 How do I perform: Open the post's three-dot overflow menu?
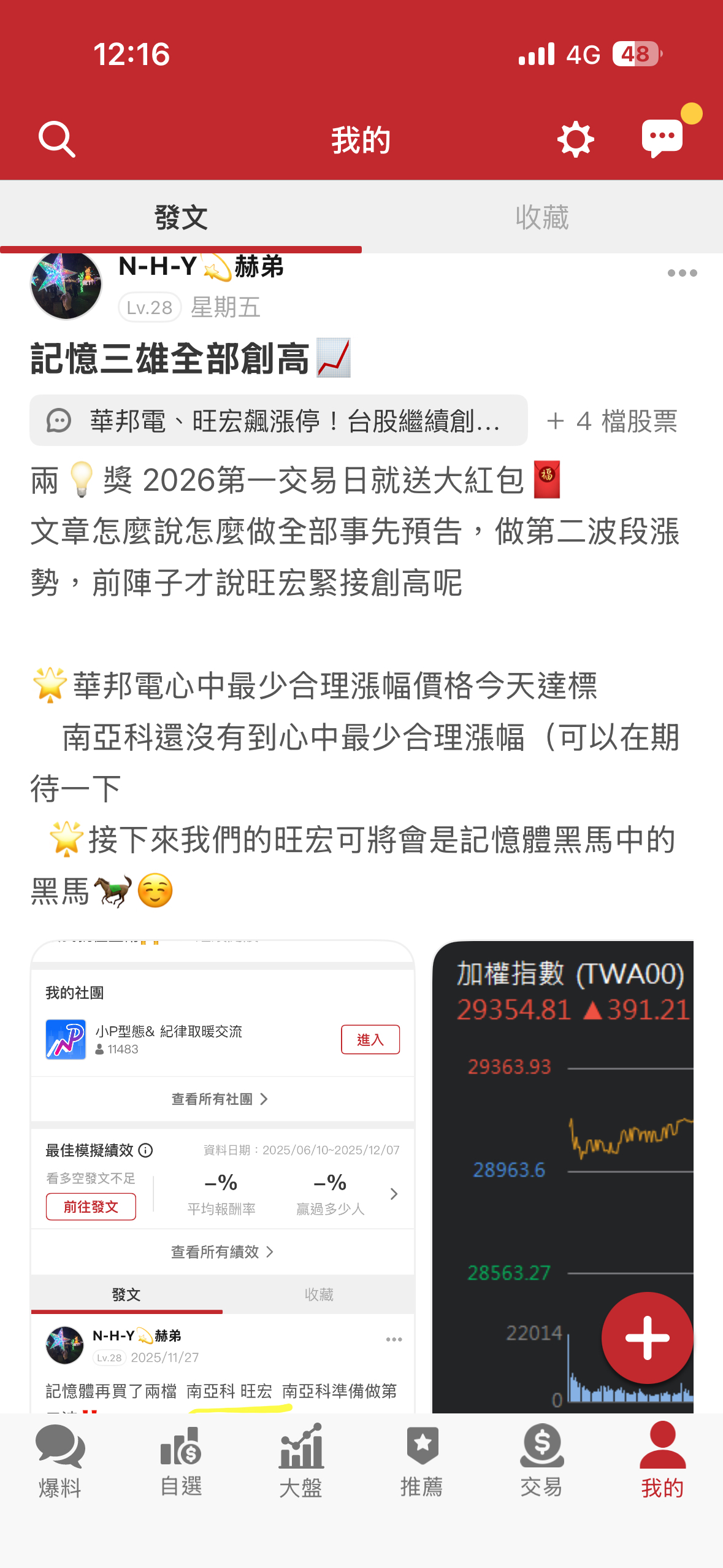coord(682,274)
